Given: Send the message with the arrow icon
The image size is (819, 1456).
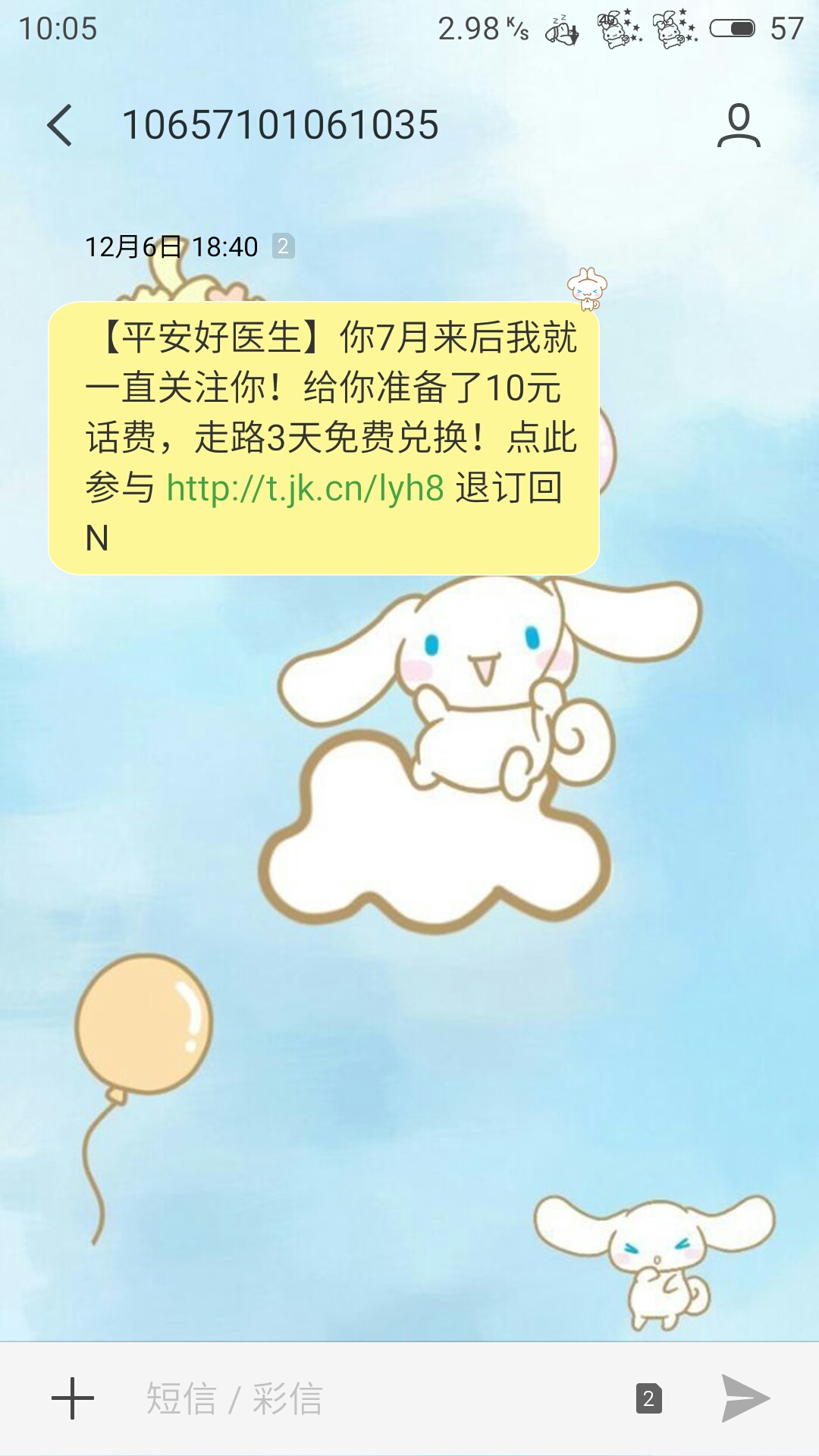Looking at the screenshot, I should click(x=745, y=1398).
